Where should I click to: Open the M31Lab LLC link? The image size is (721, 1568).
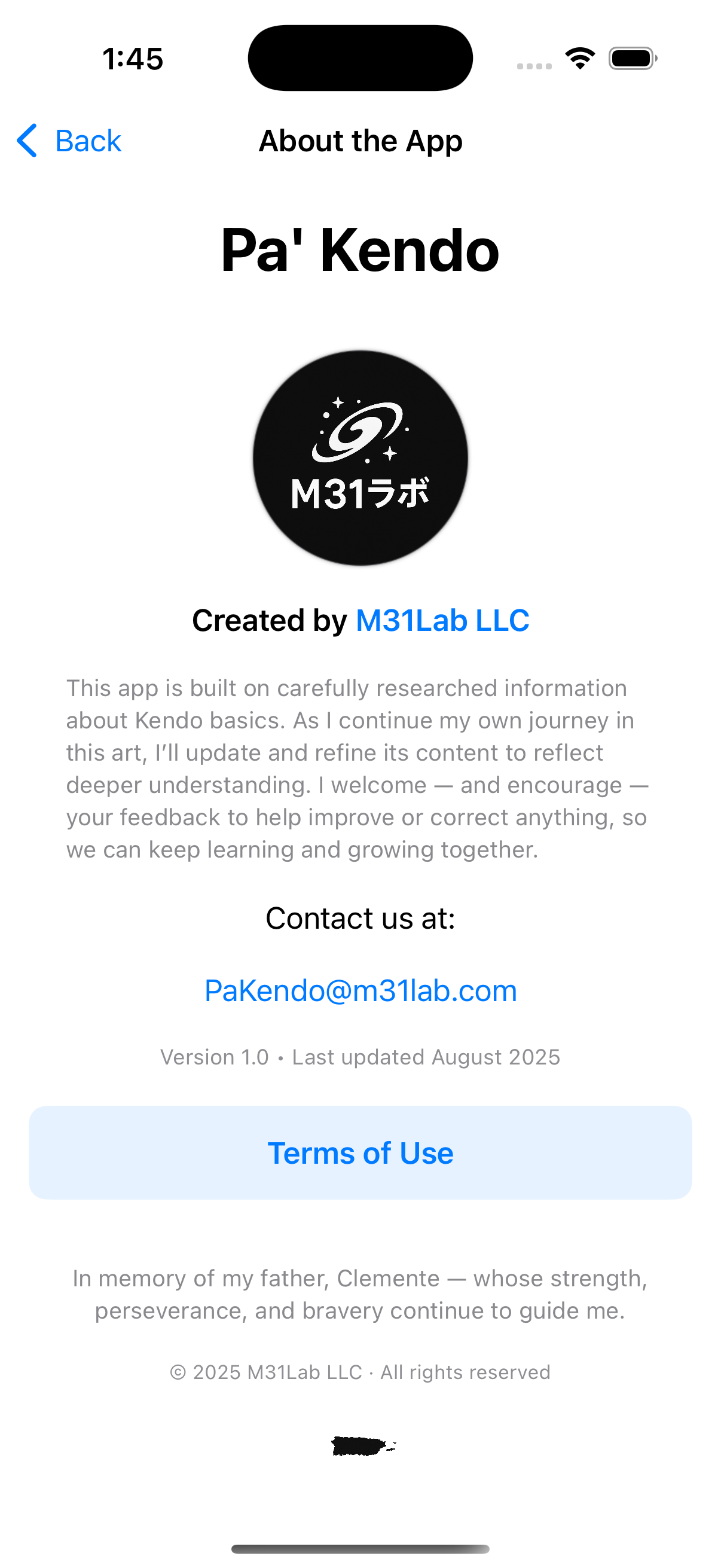pos(442,620)
